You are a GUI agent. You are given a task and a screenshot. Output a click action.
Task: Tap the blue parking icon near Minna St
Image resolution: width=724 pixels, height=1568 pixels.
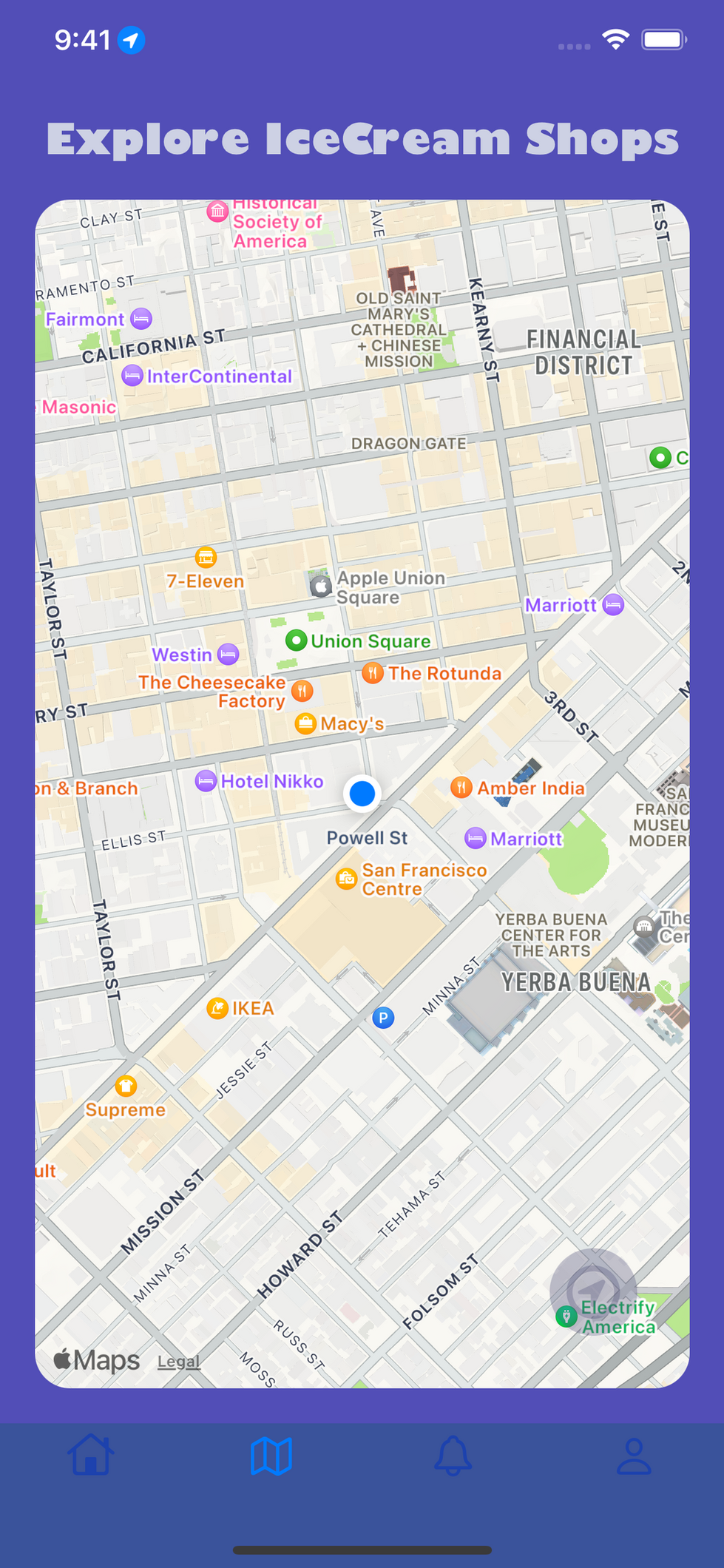[382, 1018]
